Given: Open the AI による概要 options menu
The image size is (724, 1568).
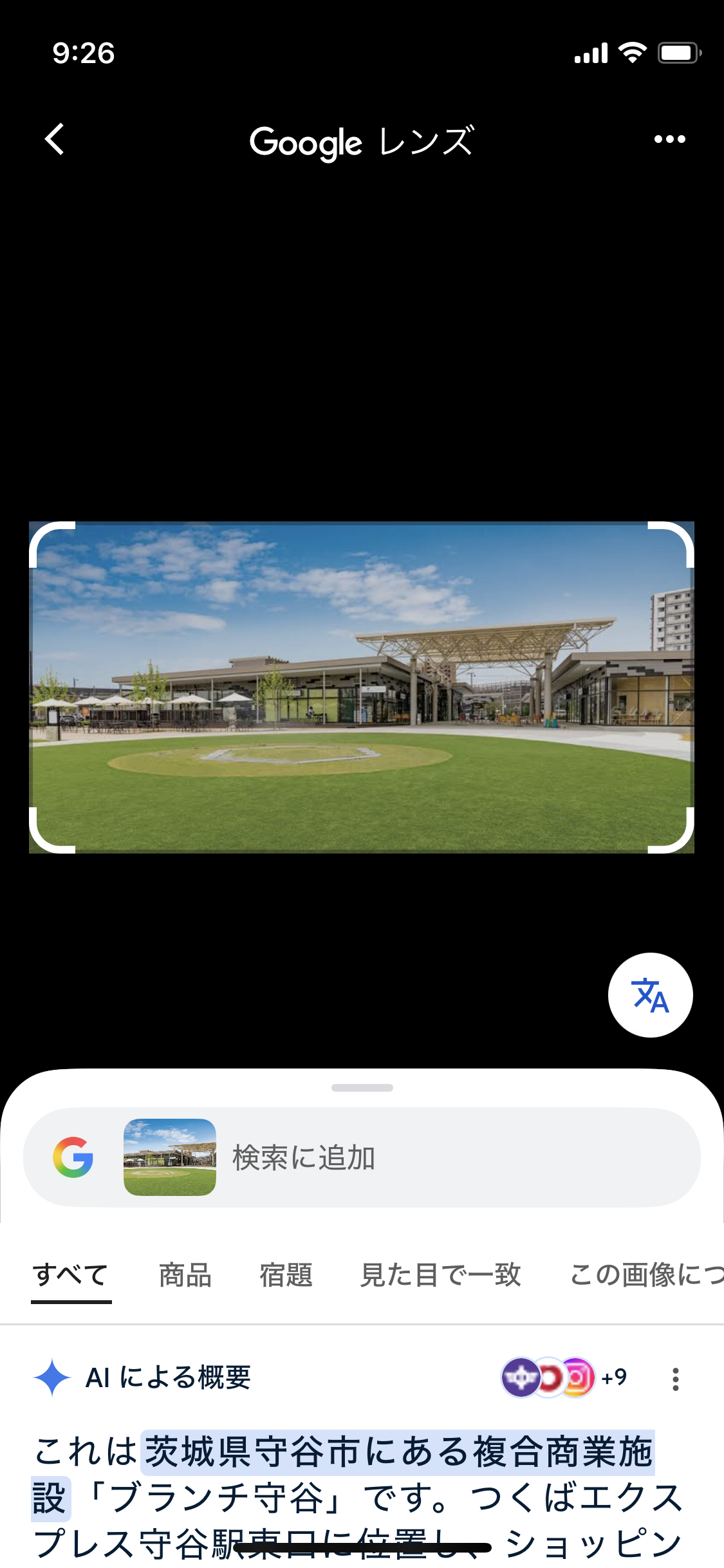Looking at the screenshot, I should point(675,1379).
